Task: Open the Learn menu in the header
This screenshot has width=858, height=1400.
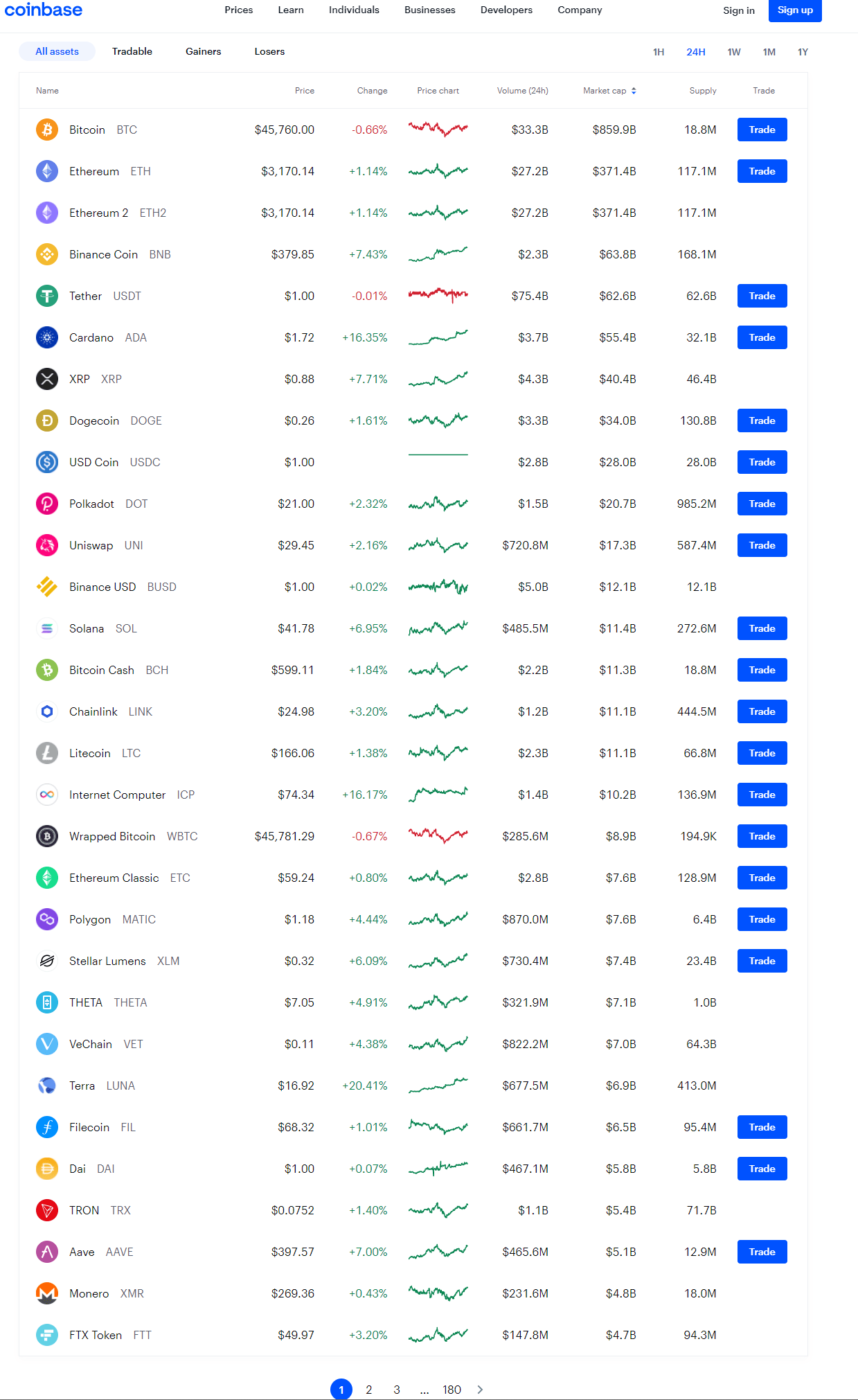Action: pos(291,10)
